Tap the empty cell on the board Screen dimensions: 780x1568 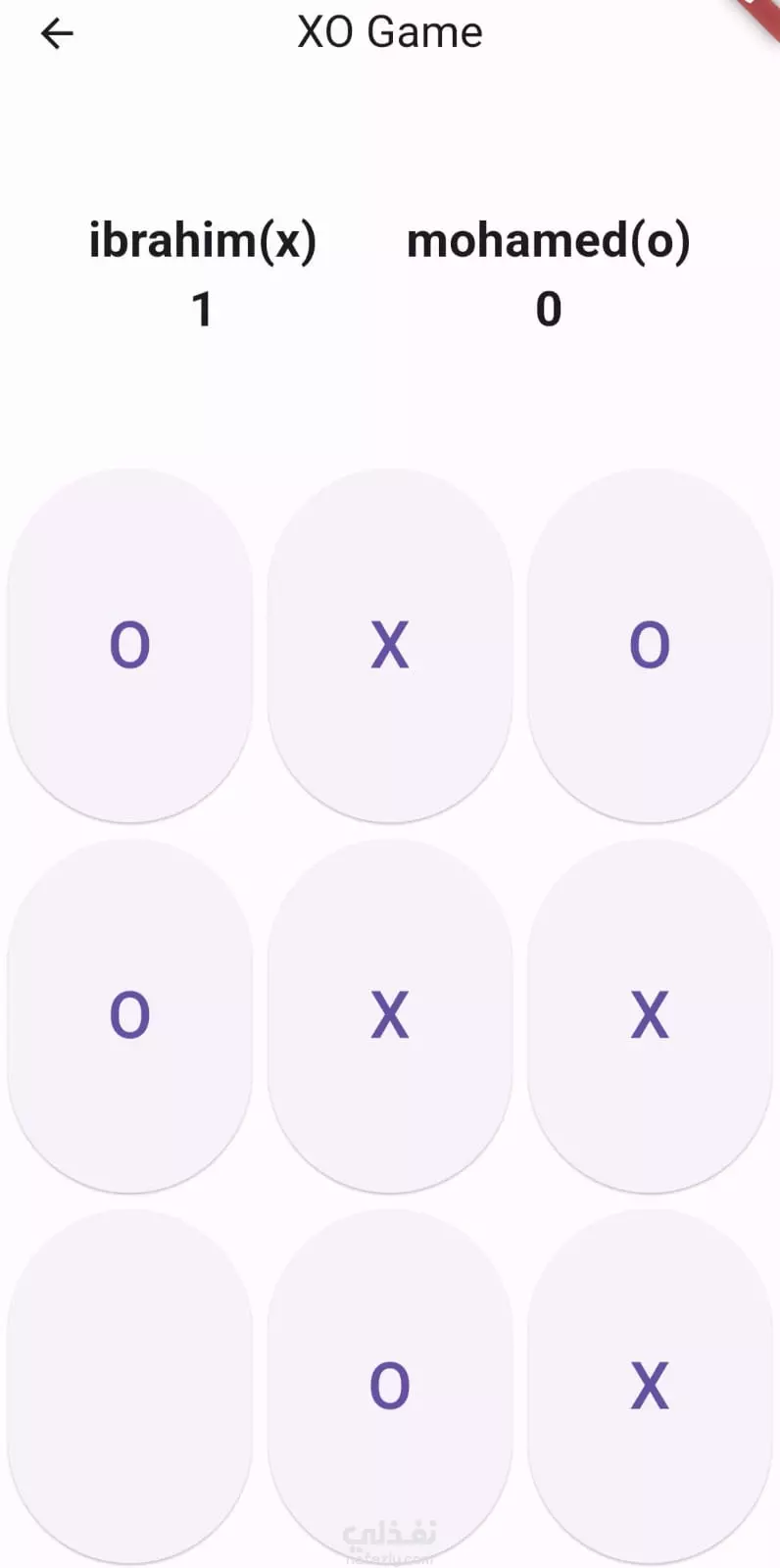tap(130, 1386)
